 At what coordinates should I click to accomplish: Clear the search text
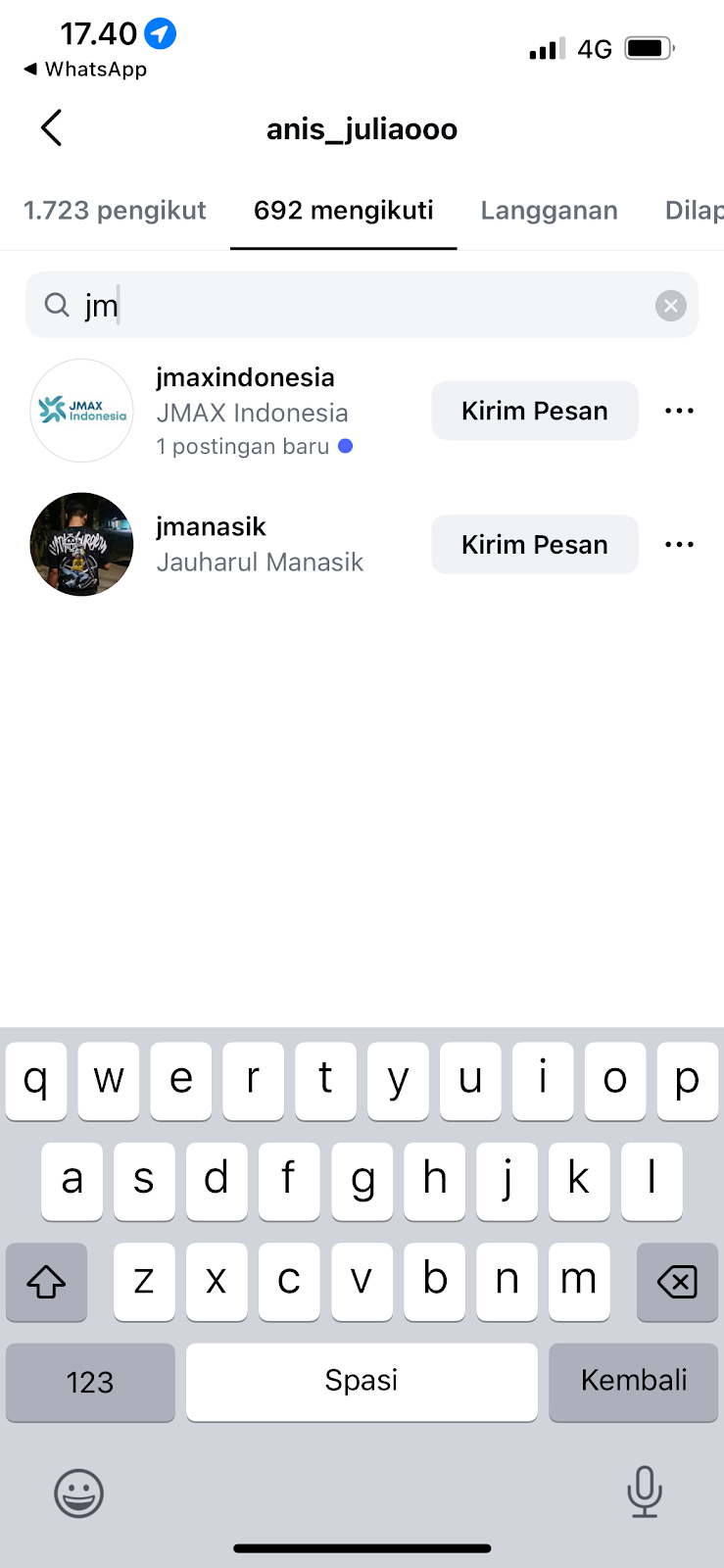point(670,306)
